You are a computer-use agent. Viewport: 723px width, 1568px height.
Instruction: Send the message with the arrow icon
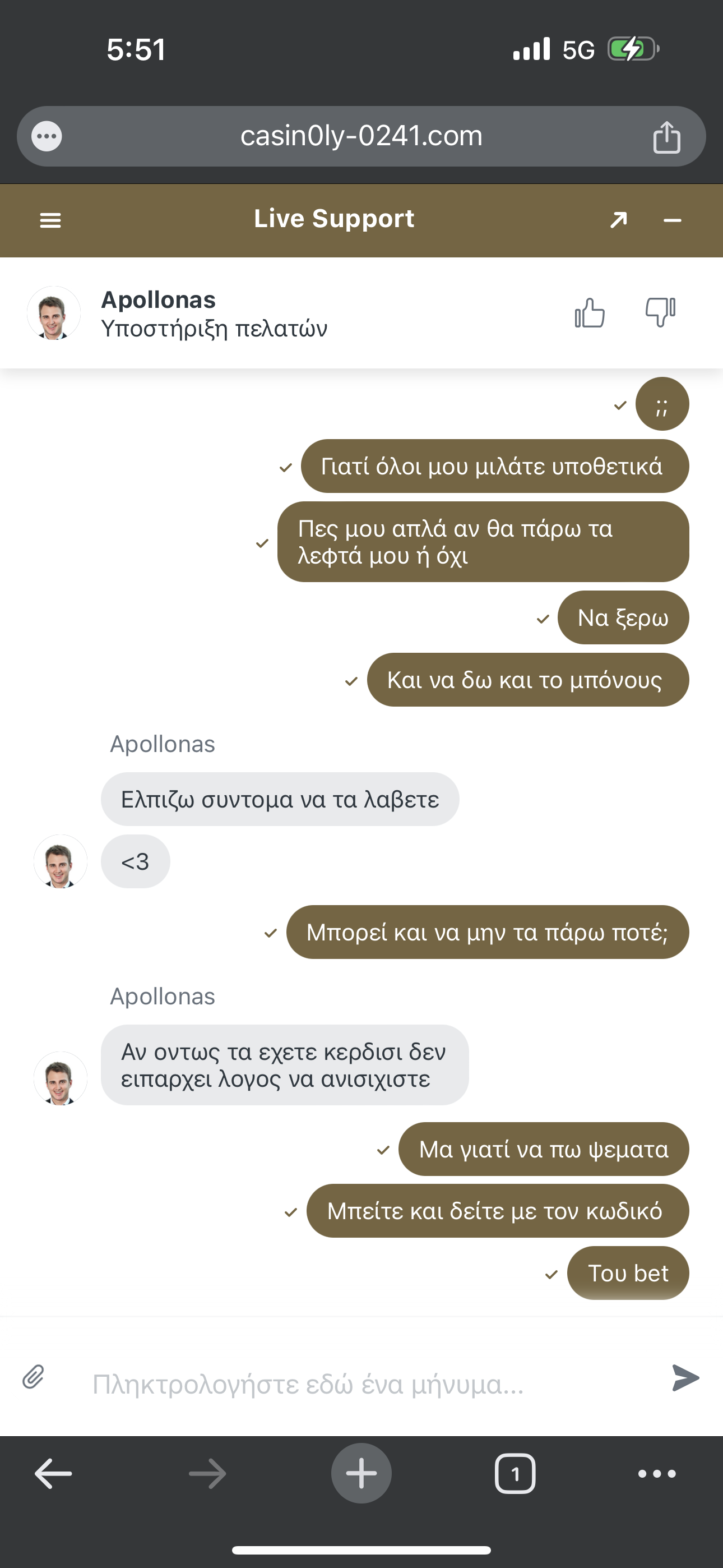[685, 1377]
